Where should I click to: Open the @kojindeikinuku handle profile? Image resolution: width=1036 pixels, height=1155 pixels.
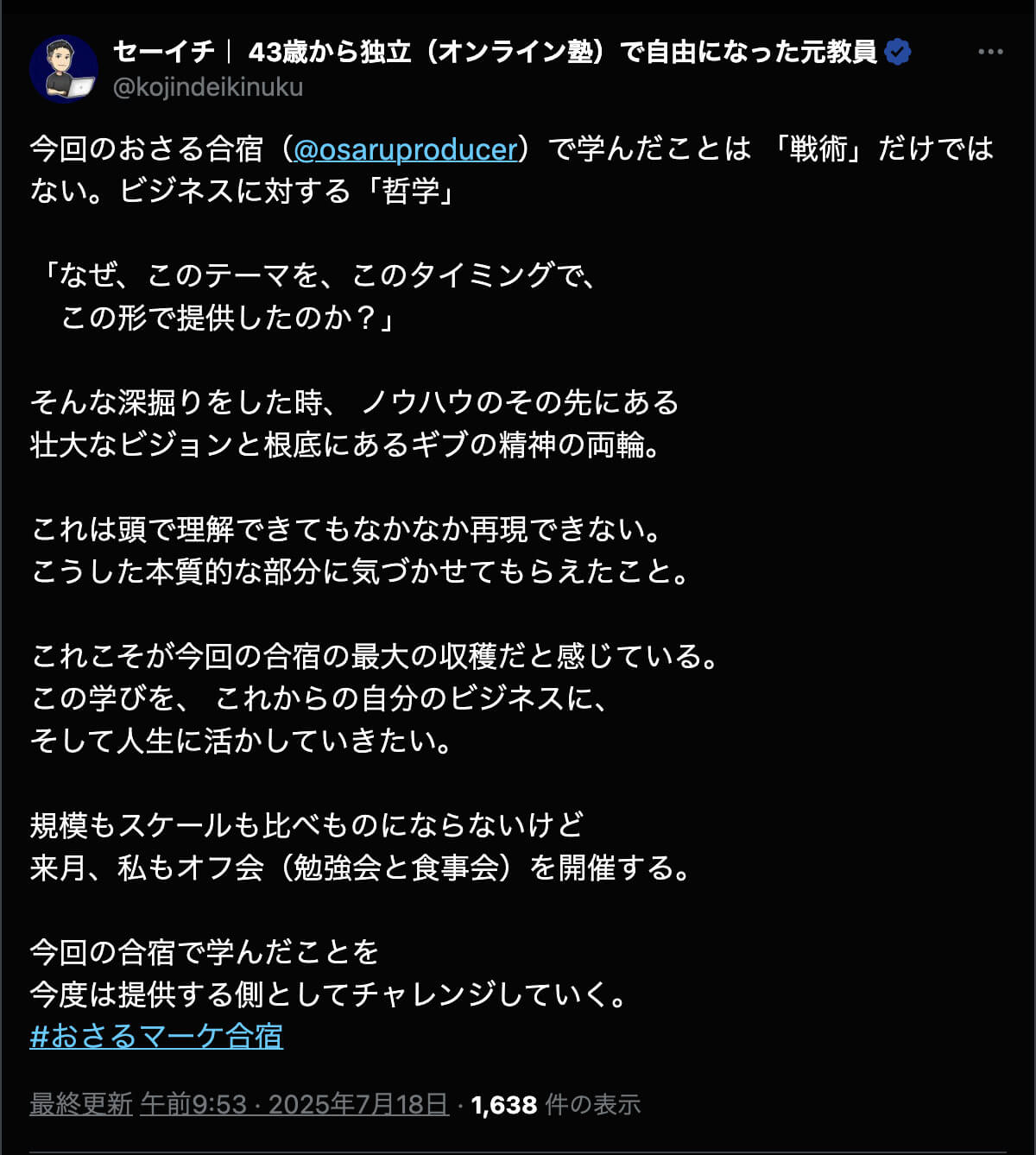(x=208, y=87)
